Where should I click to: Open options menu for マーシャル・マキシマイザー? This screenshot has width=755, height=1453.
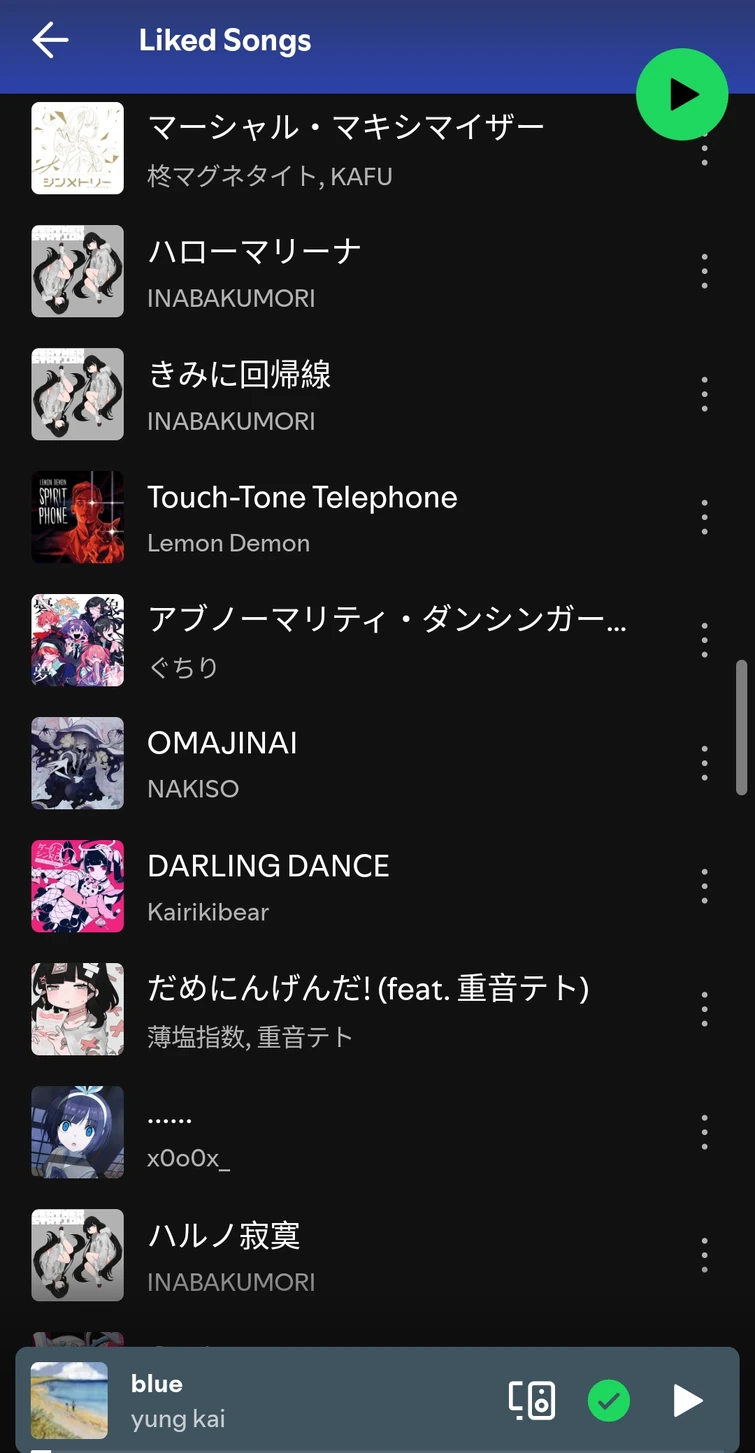tap(704, 148)
